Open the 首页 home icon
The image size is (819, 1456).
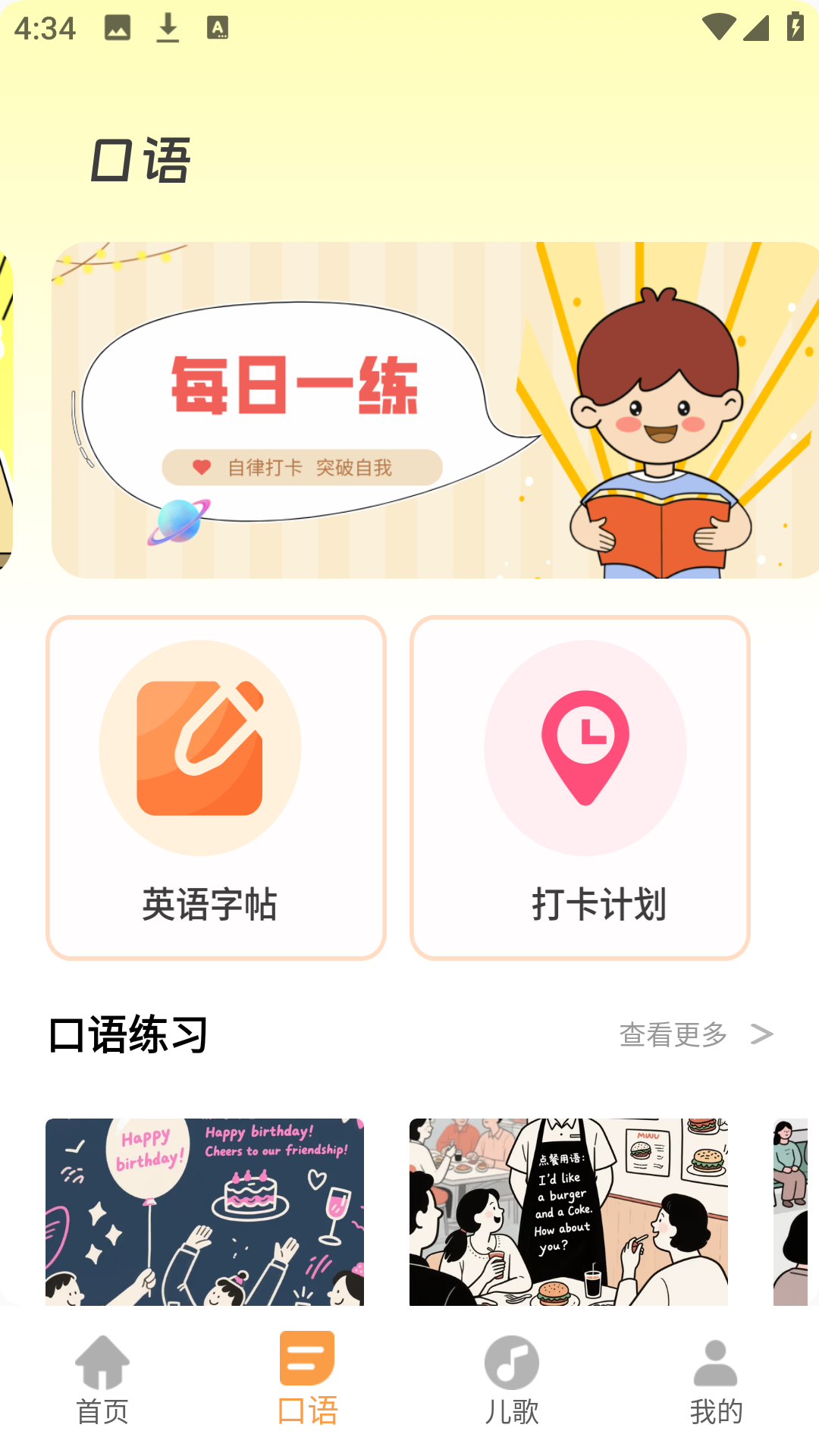click(x=102, y=1361)
